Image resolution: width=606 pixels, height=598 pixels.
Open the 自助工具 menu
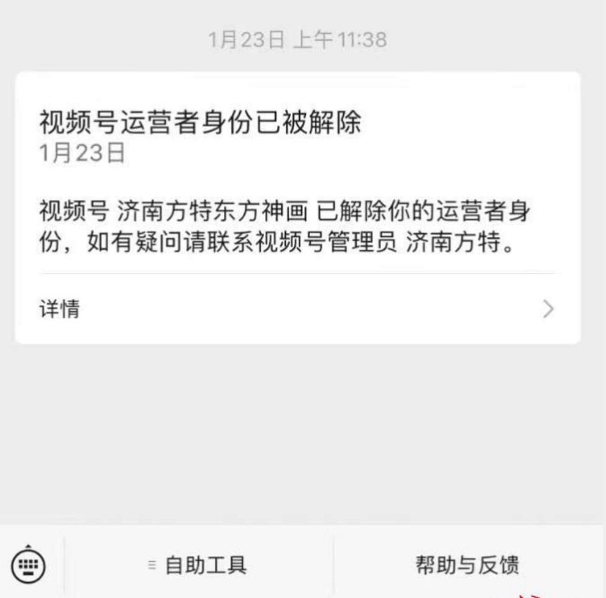pos(198,565)
